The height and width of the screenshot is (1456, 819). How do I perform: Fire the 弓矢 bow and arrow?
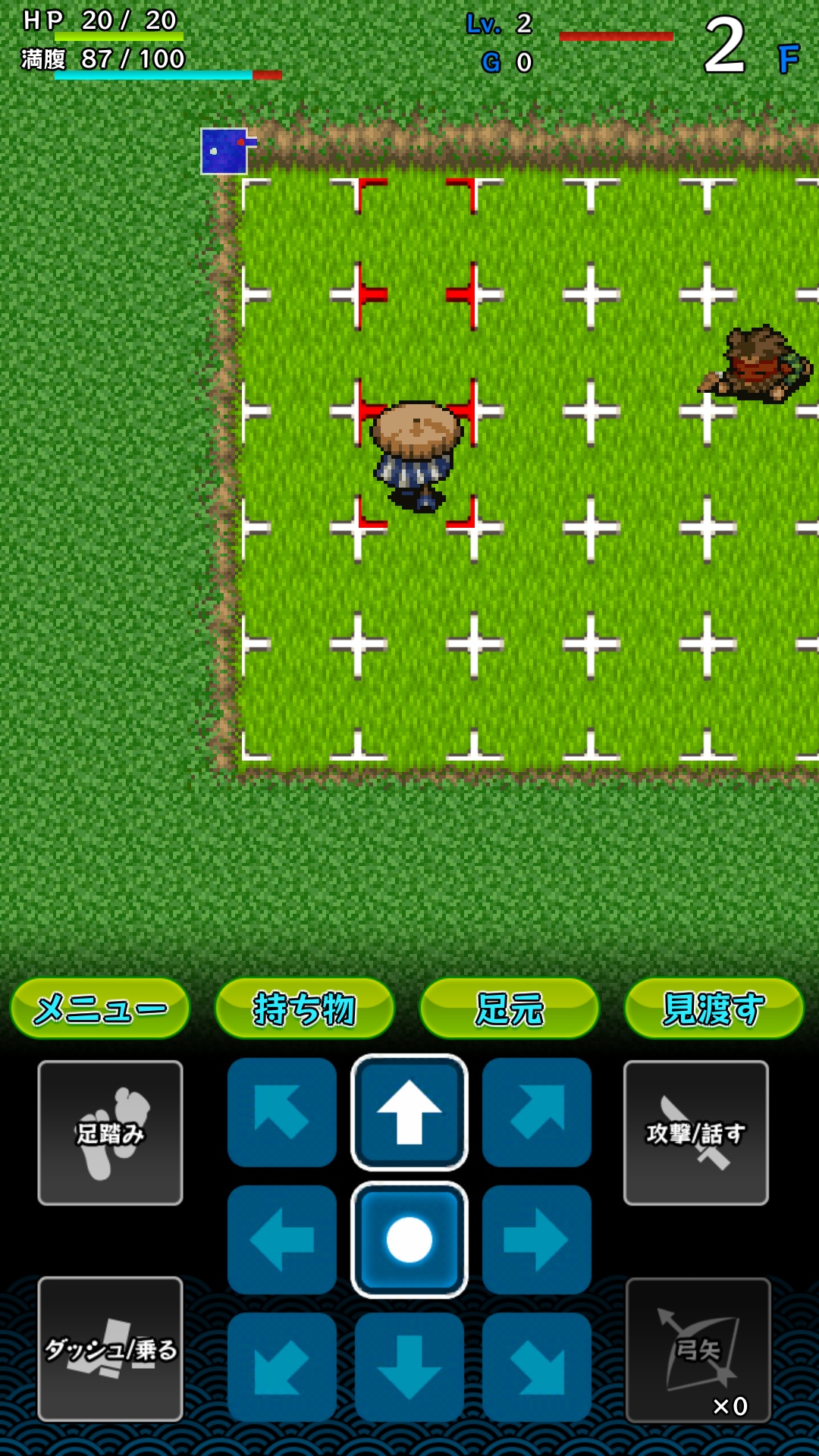click(x=698, y=1351)
